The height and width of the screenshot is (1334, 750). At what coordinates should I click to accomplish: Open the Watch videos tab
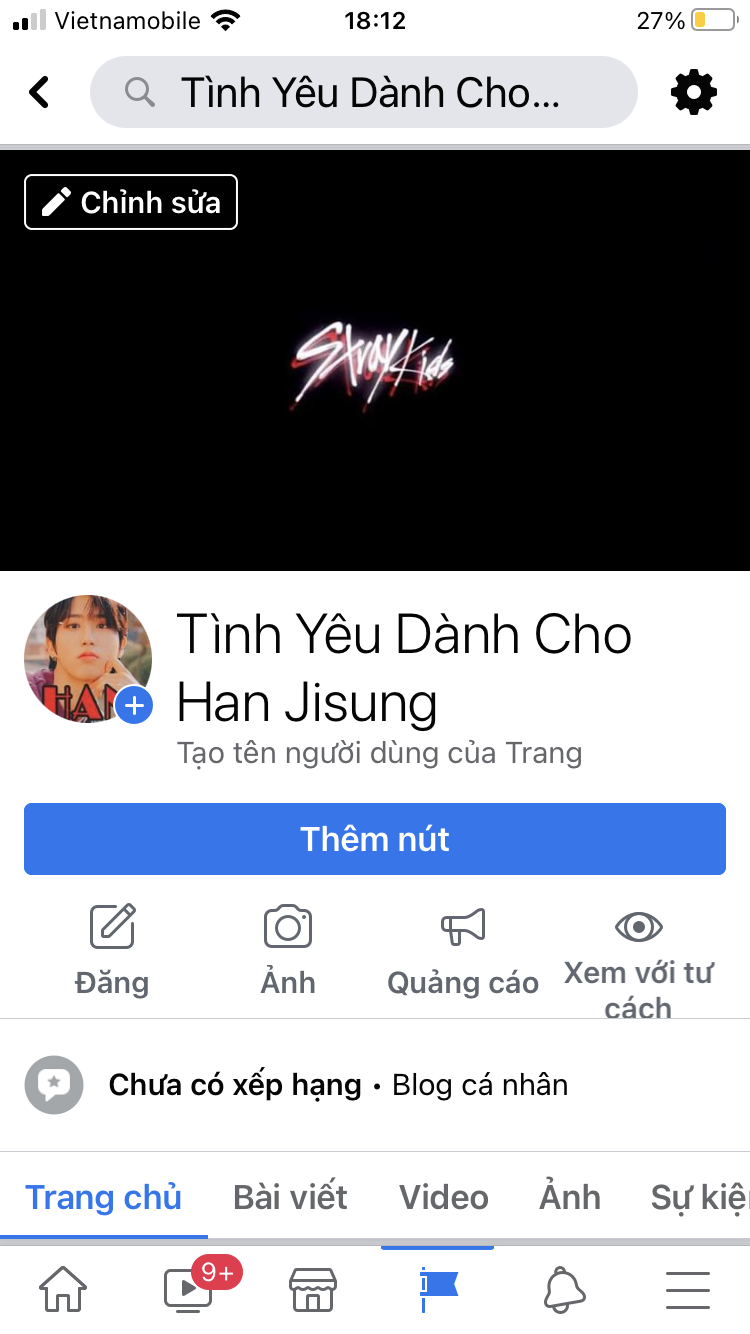(188, 1290)
